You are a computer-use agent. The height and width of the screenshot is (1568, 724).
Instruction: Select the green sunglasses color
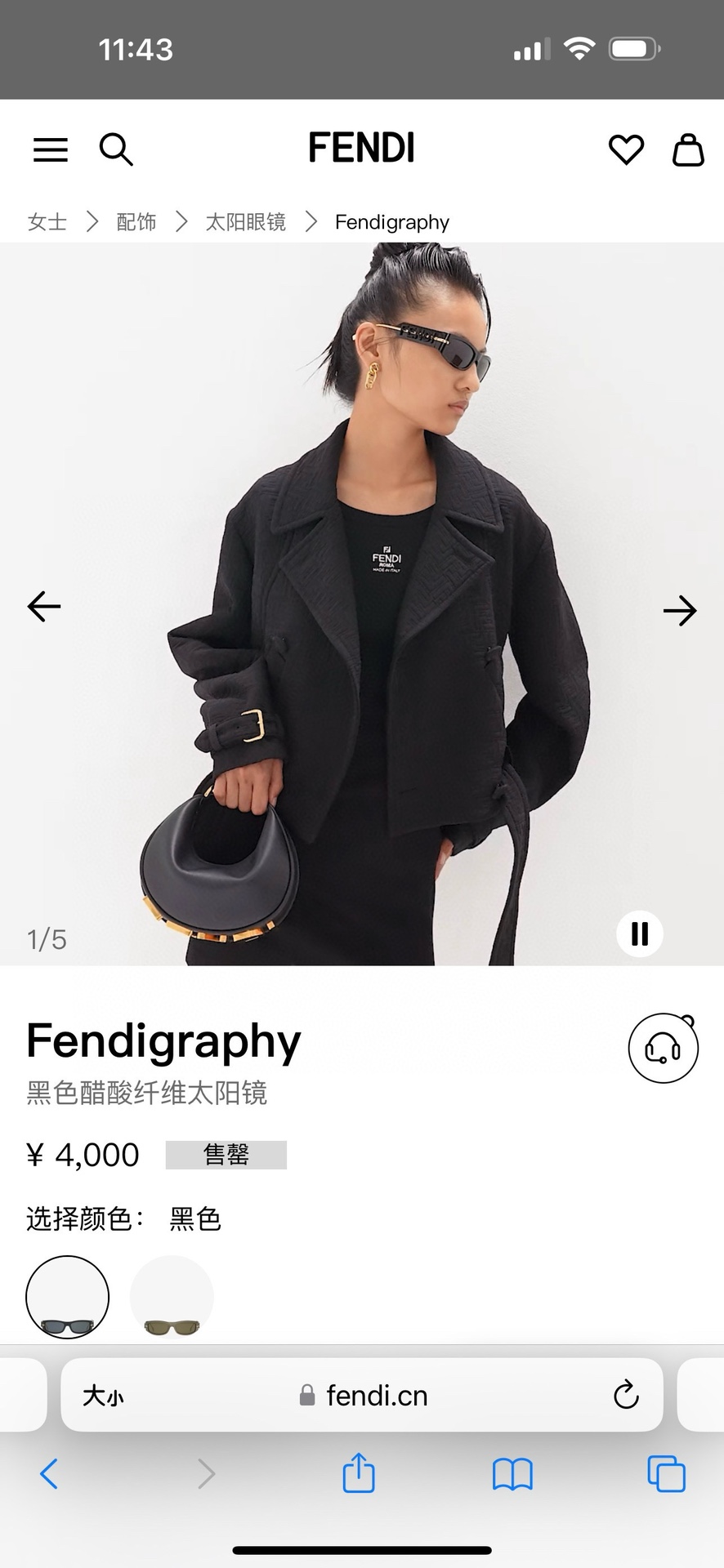172,1297
